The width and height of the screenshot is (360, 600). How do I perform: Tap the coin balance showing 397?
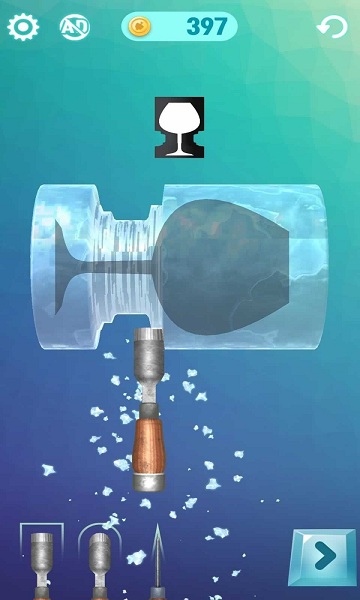tap(179, 26)
